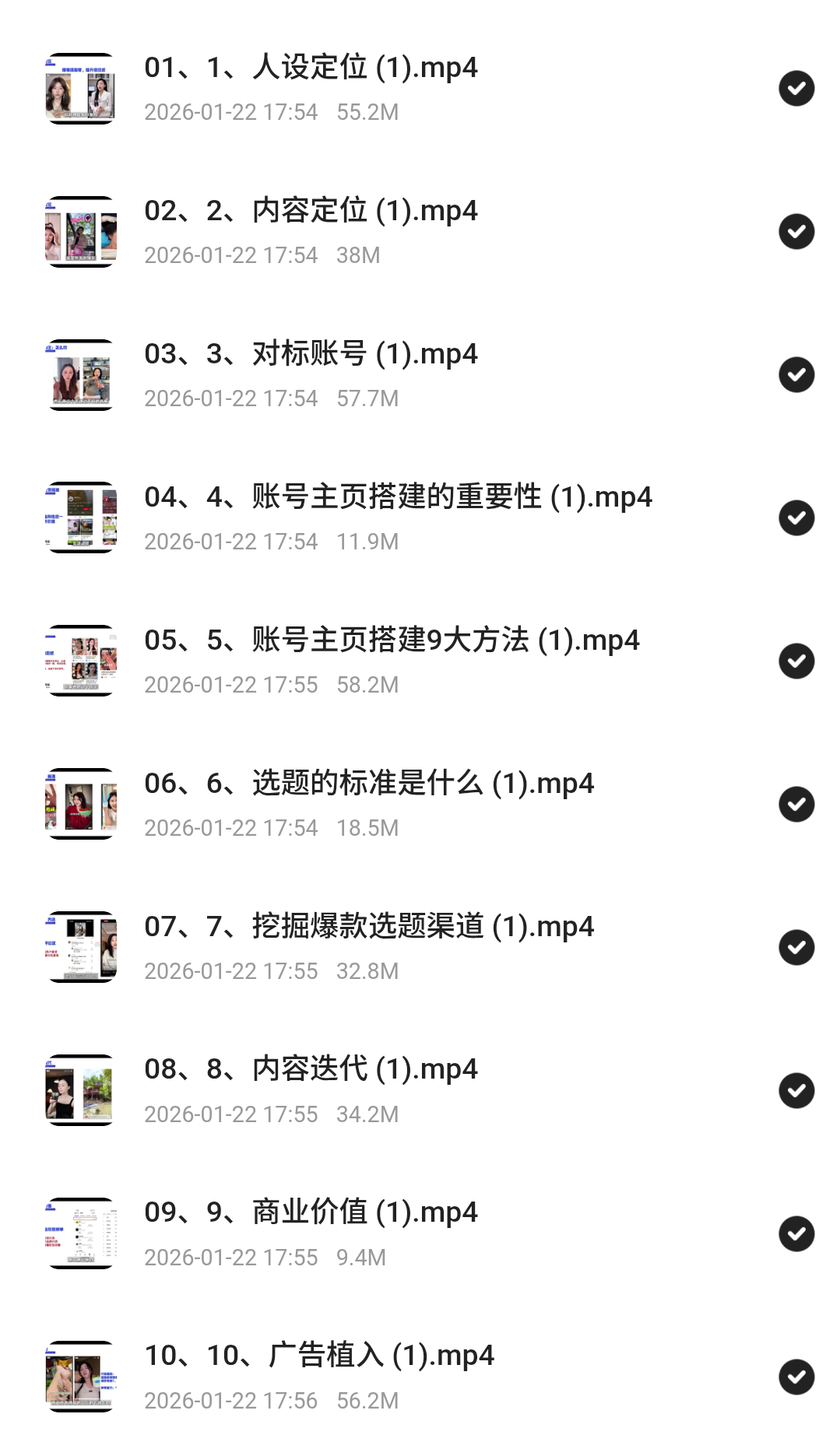Toggle the checkmark for 03、3、对标账号 (1).mp4
The height and width of the screenshot is (1456, 840).
pos(796,374)
